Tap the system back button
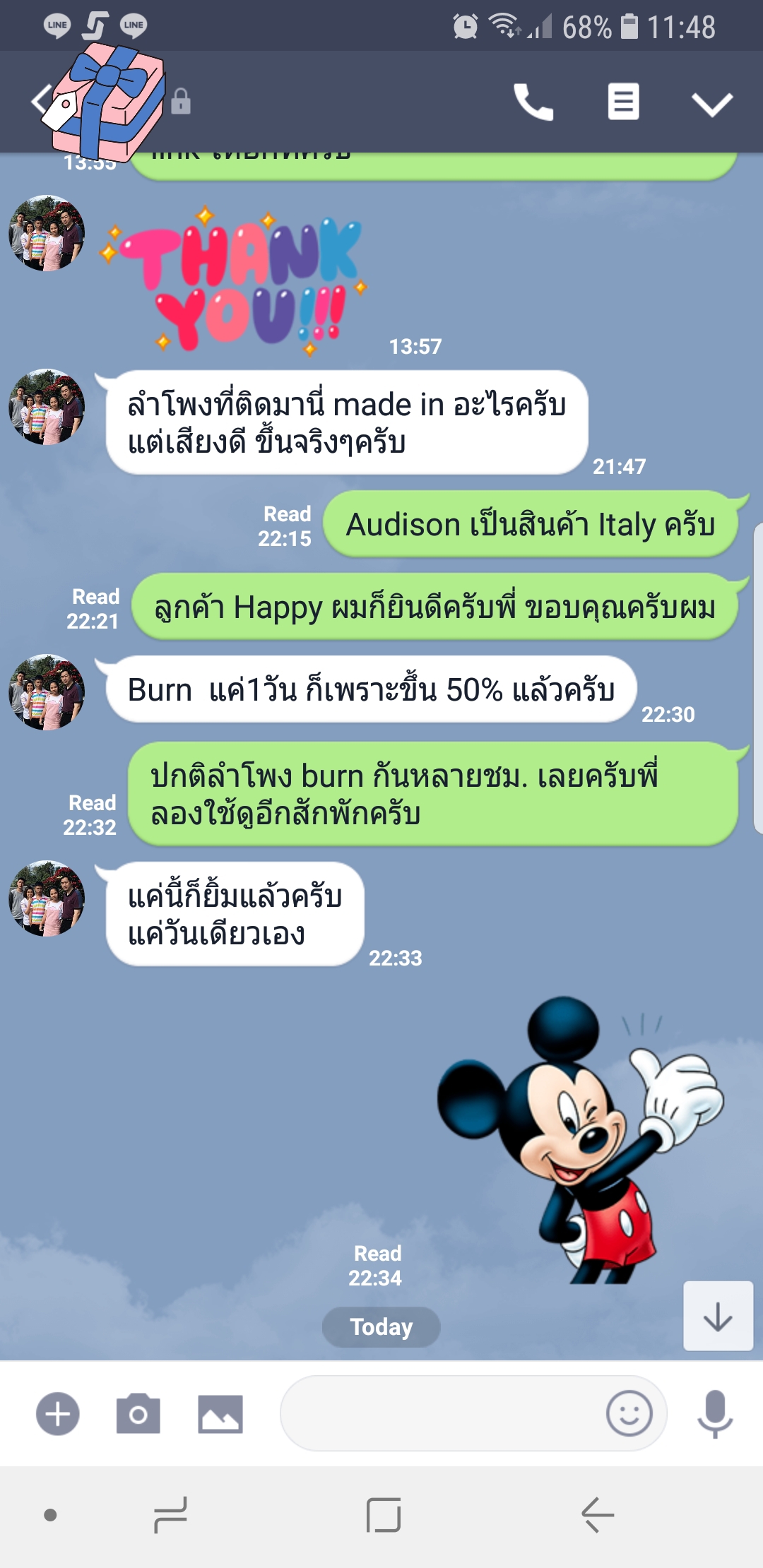 click(x=598, y=1515)
